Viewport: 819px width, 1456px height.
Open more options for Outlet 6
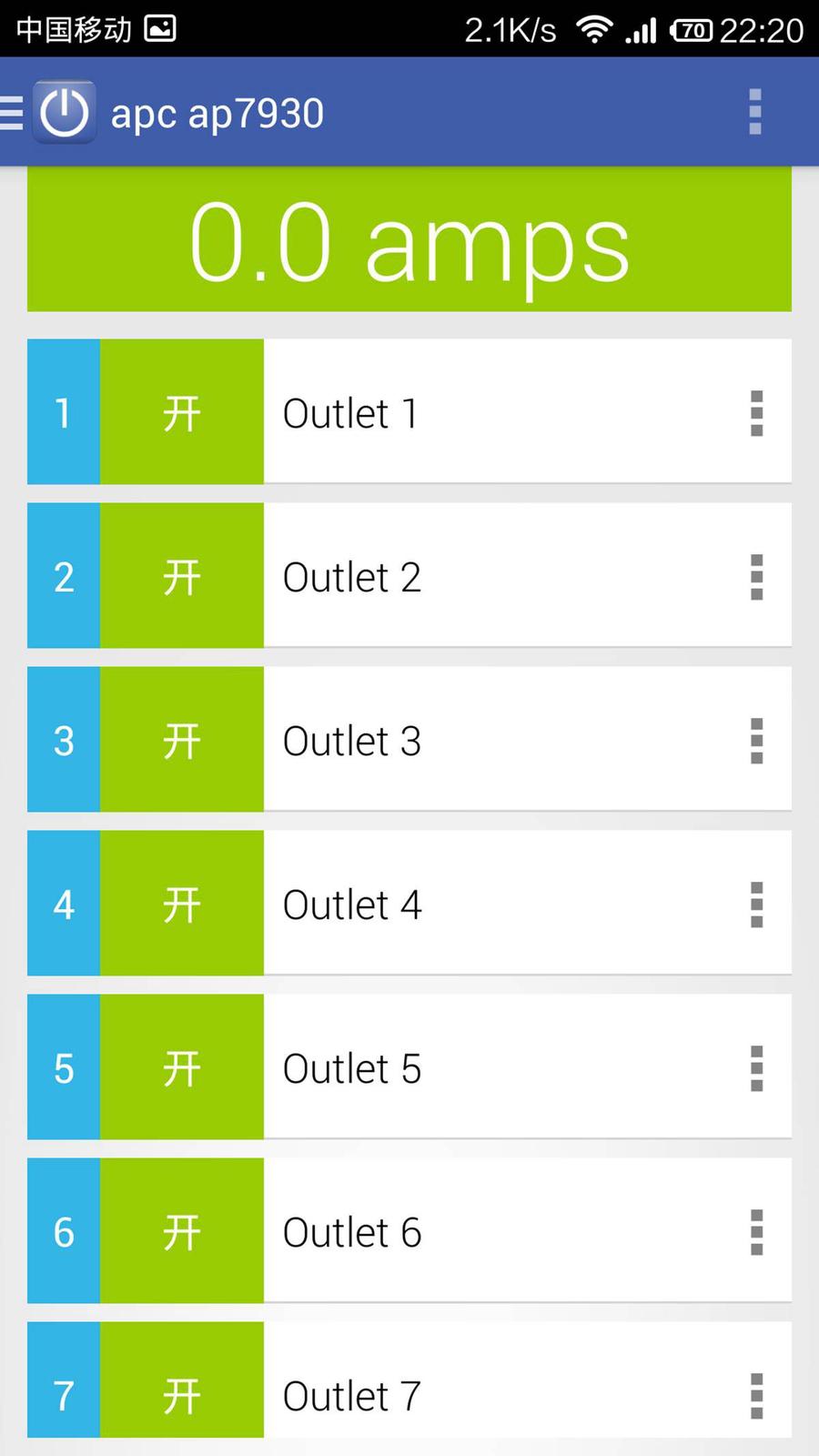click(756, 1232)
